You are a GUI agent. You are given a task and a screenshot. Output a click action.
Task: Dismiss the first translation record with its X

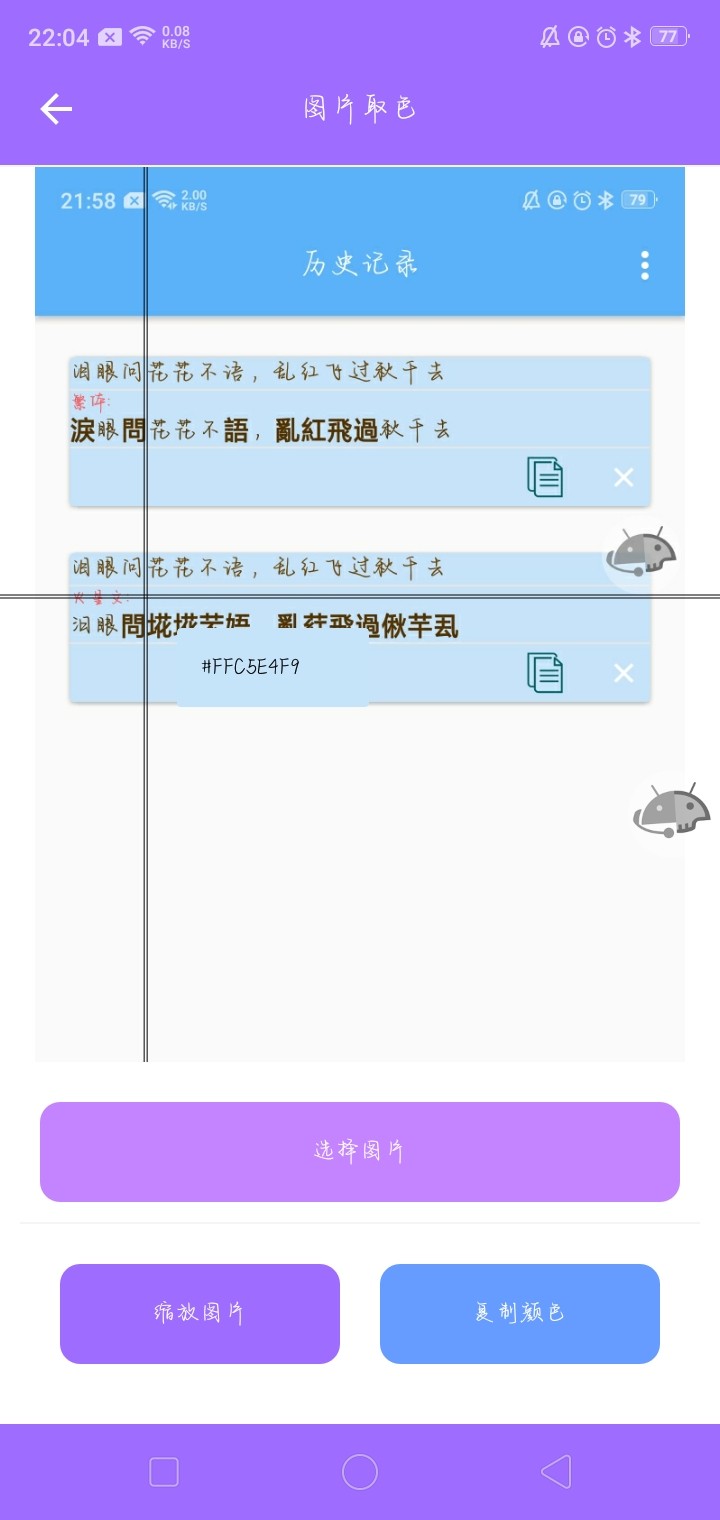[x=623, y=477]
